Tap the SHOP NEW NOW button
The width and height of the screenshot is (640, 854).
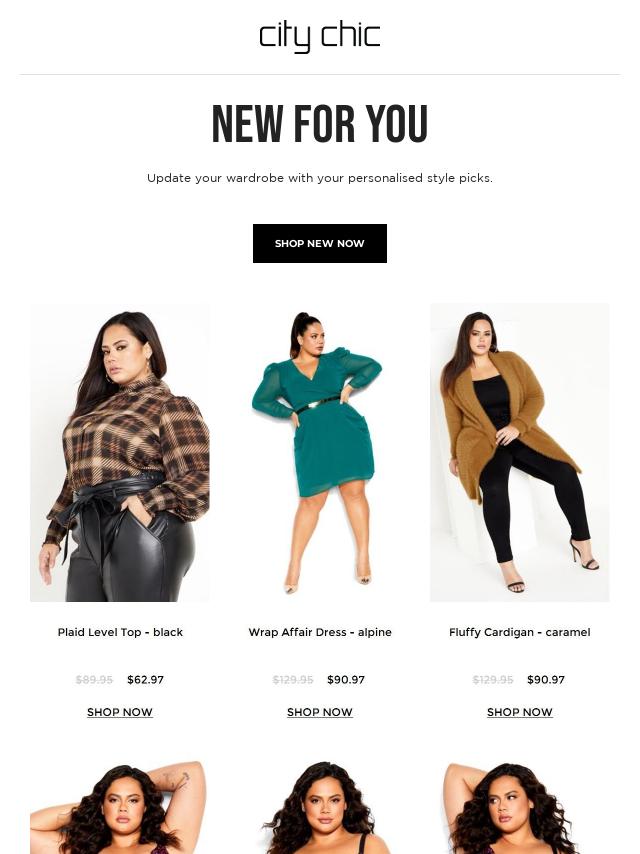(x=319, y=243)
